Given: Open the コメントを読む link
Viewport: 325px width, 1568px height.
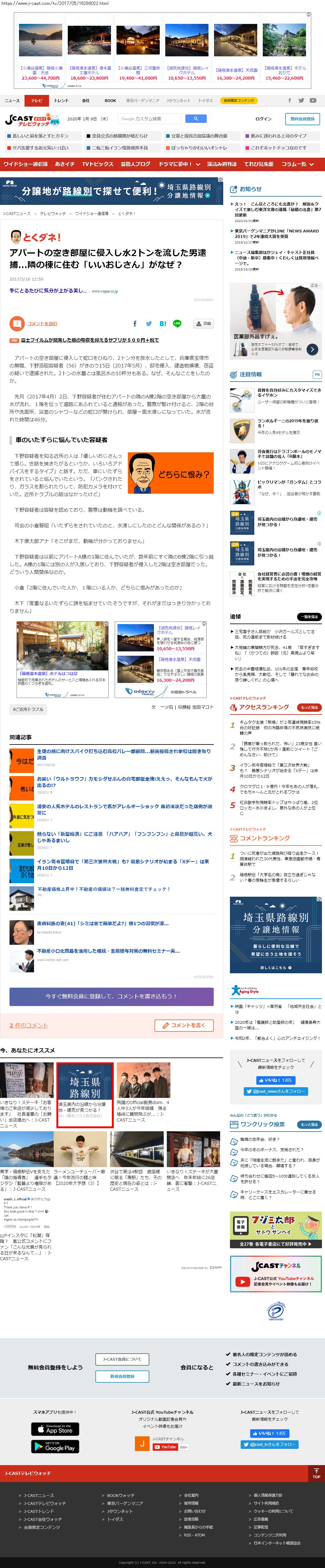Looking at the screenshot, I should click(42, 324).
